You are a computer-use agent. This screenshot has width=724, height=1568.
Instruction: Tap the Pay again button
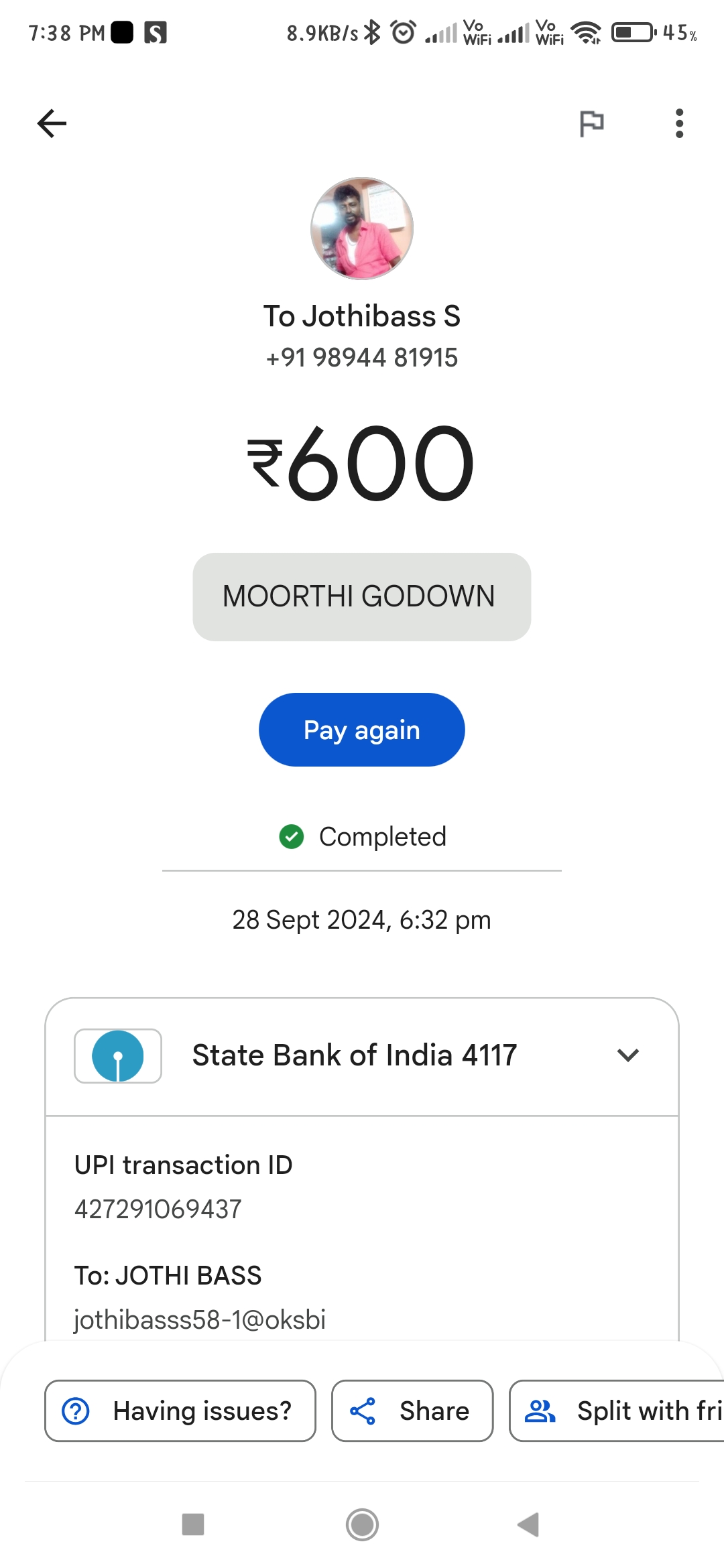[362, 730]
